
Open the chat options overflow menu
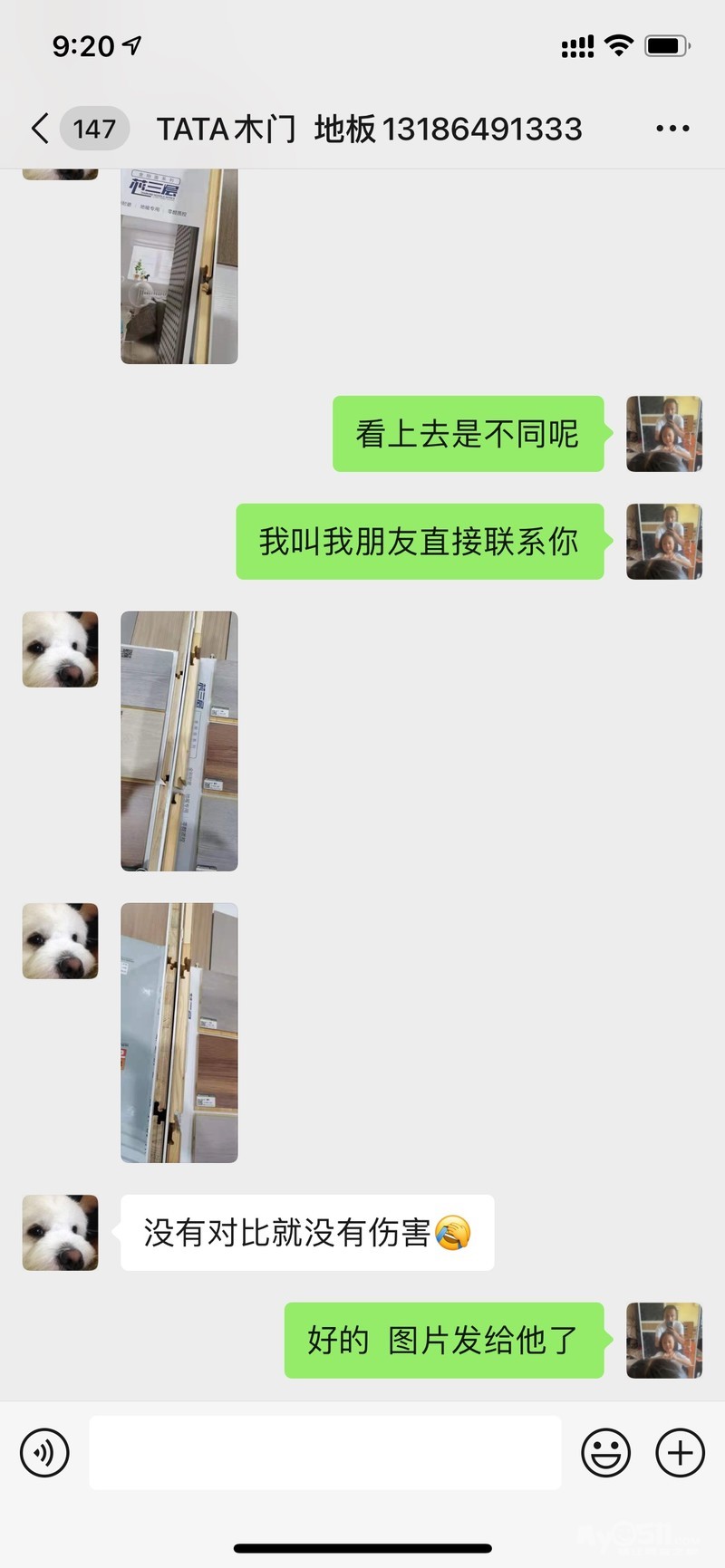672,129
